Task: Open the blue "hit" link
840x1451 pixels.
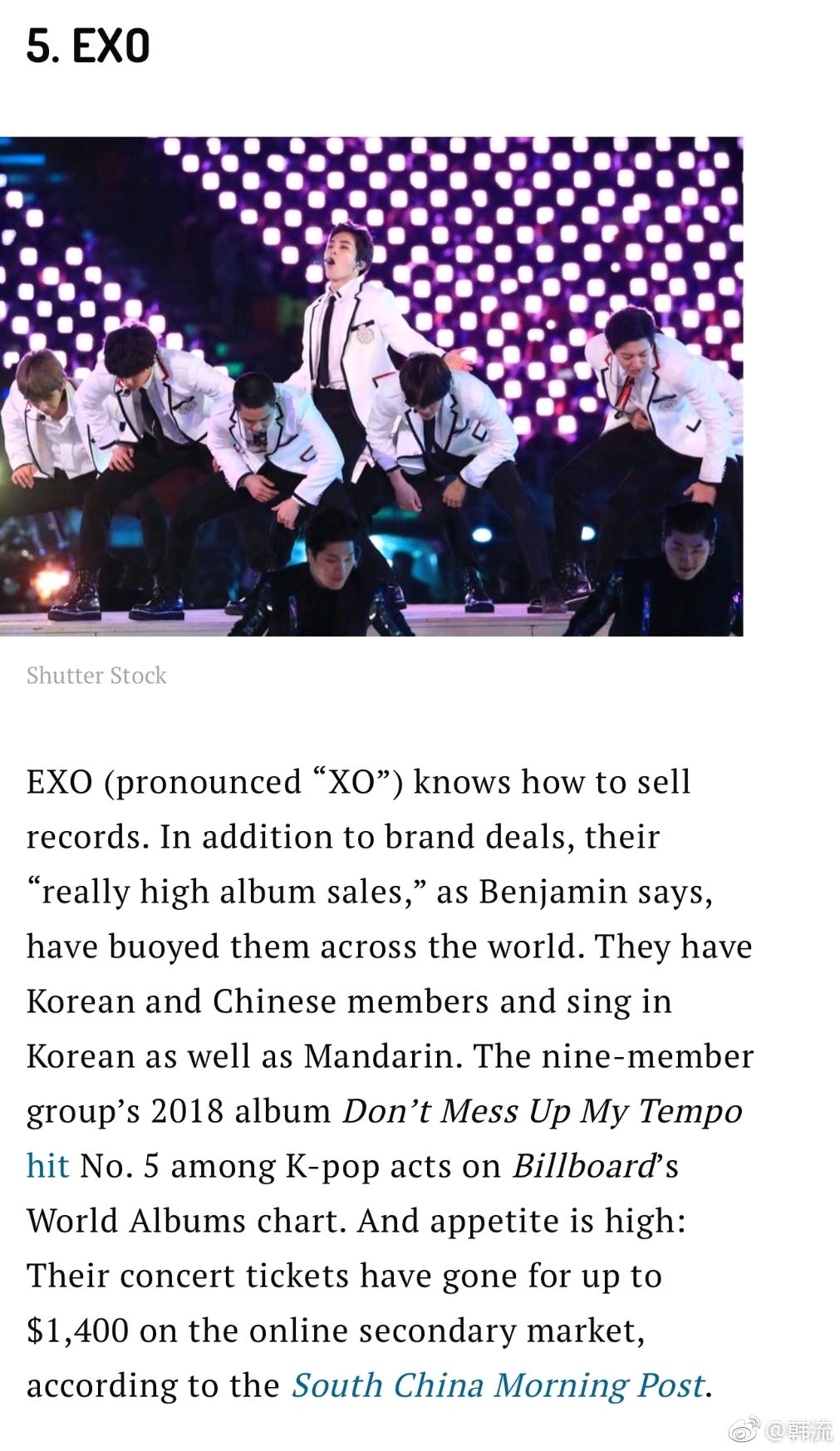Action: (47, 1166)
